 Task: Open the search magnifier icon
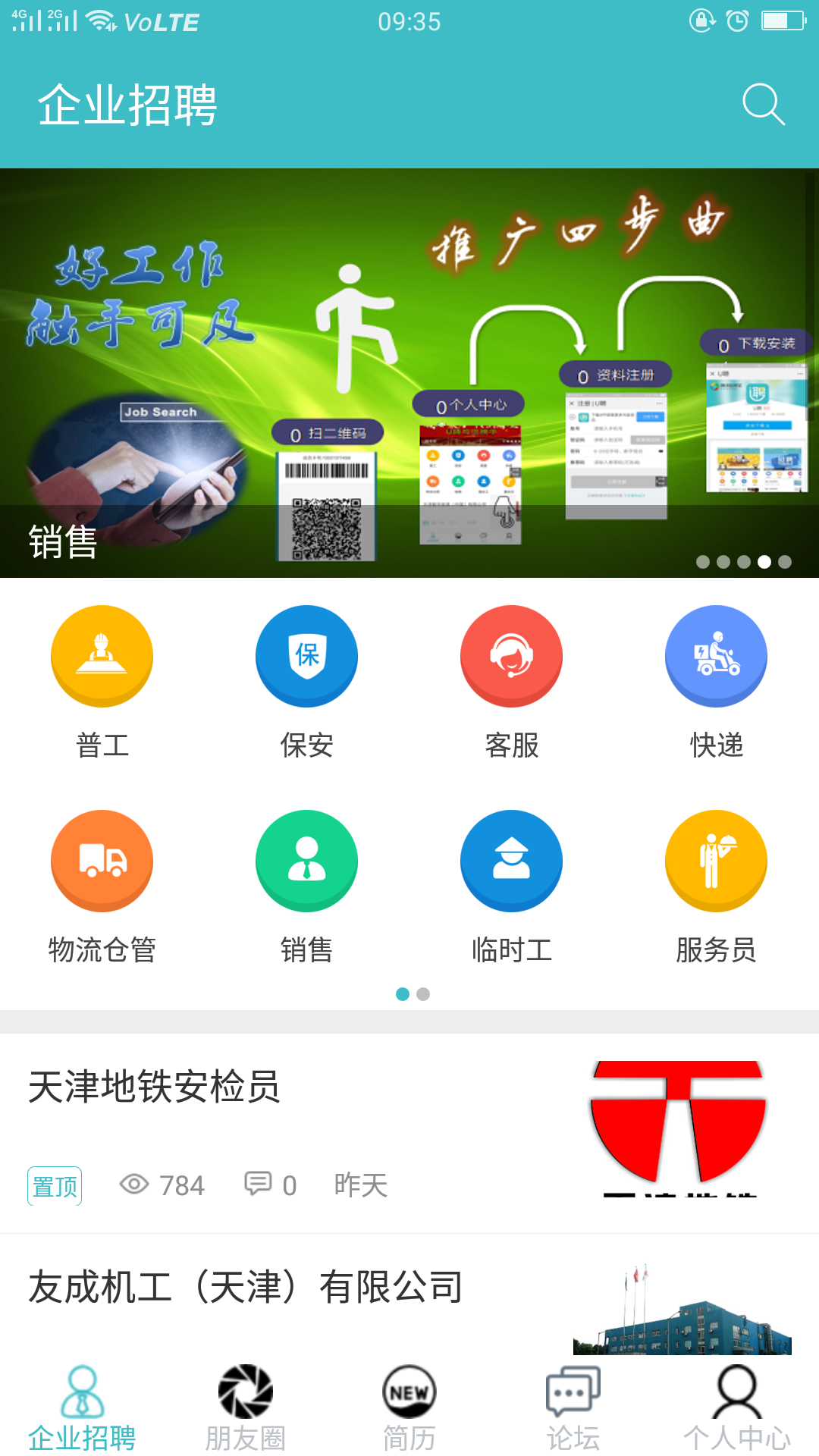763,104
